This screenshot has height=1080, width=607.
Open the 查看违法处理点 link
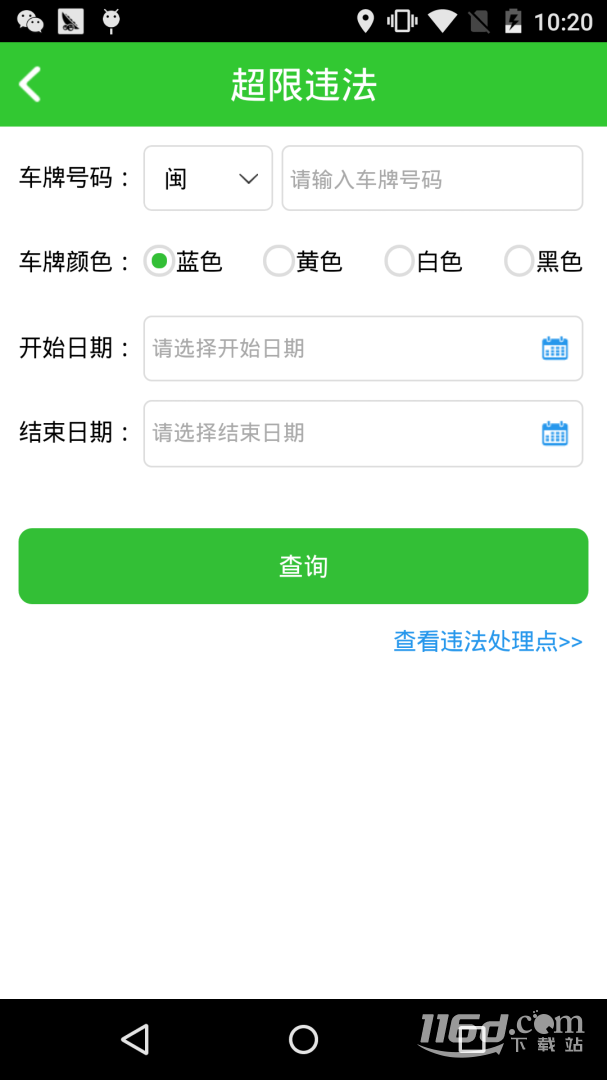pos(488,641)
